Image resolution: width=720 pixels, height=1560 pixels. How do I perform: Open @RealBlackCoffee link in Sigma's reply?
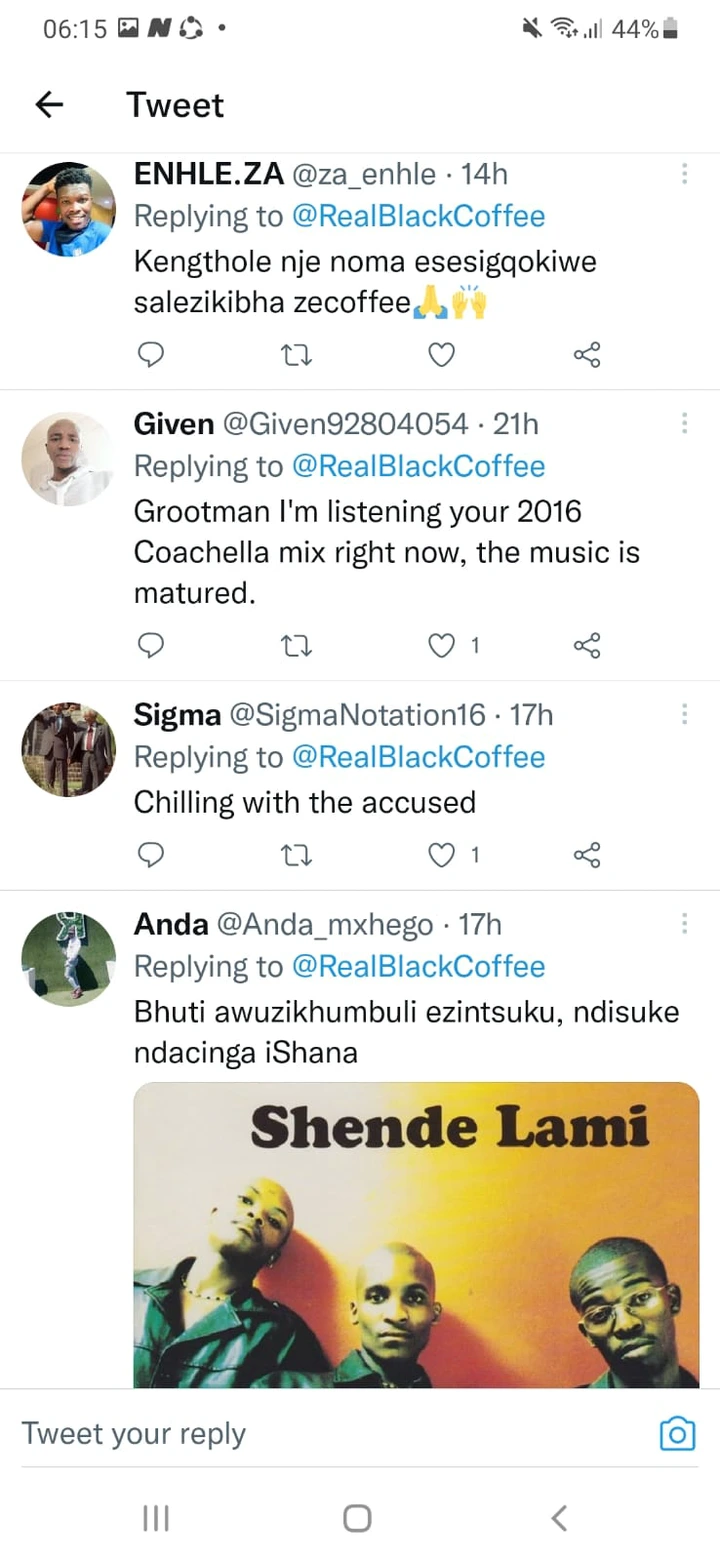[418, 758]
